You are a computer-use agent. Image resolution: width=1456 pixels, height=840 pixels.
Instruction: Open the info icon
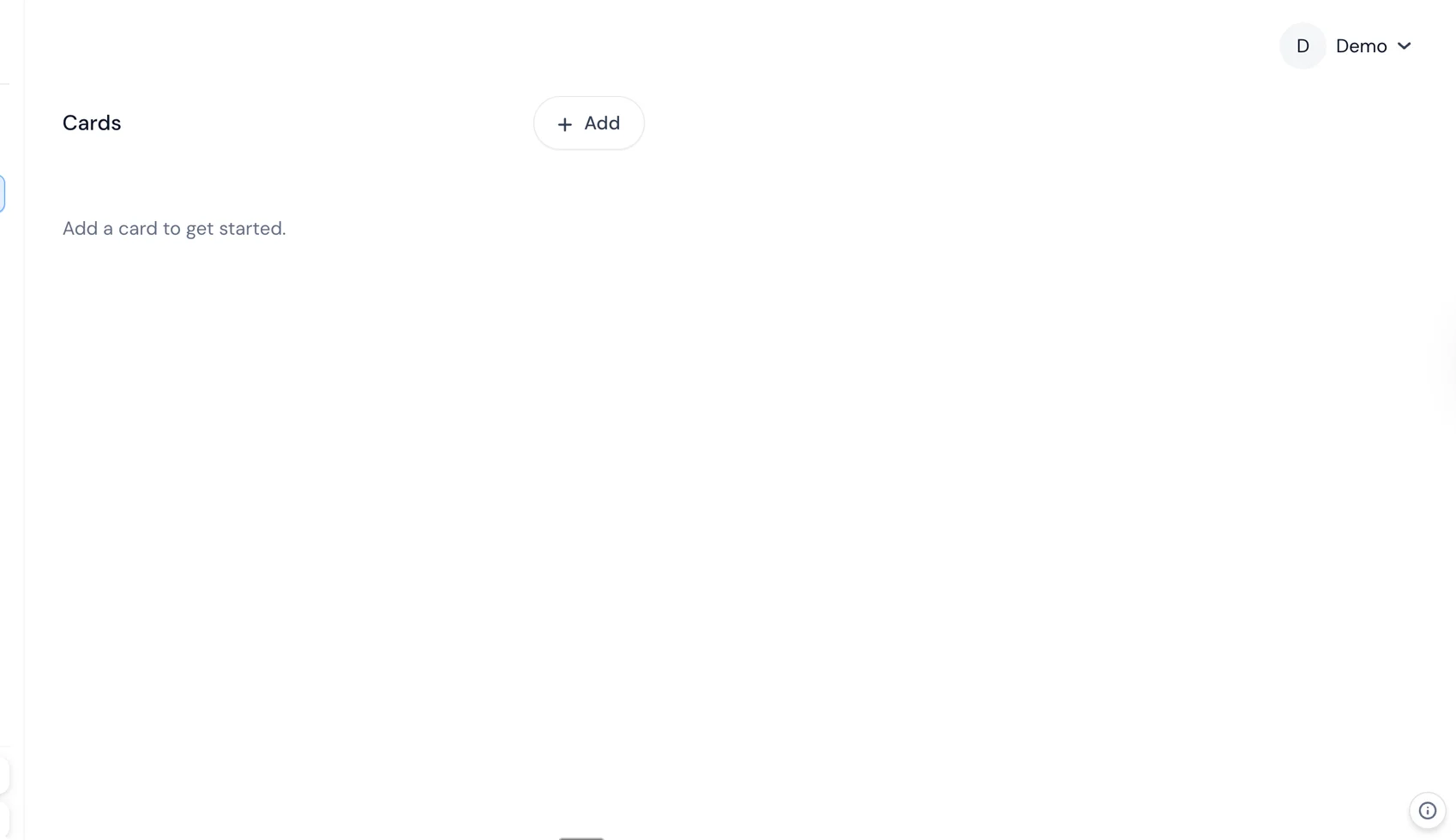tap(1427, 810)
